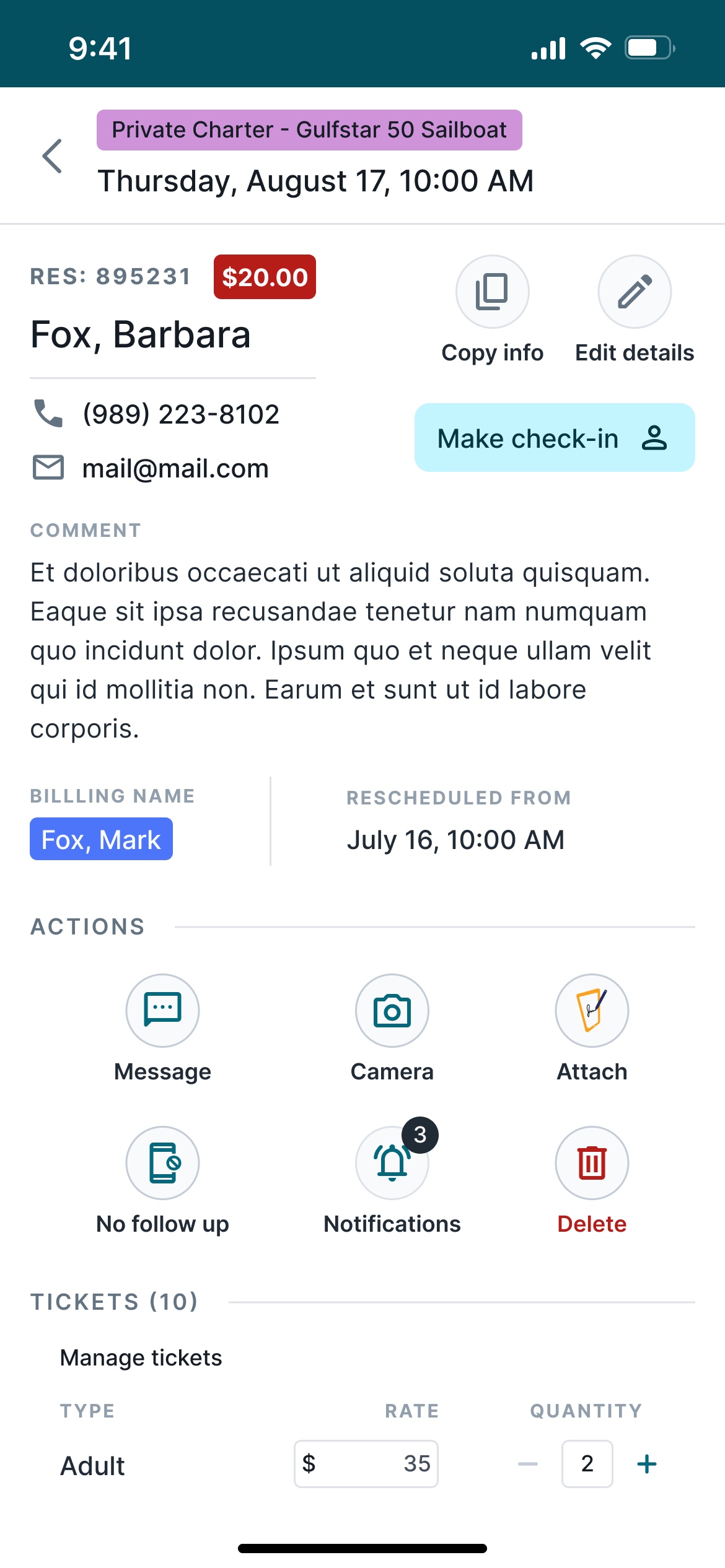Tap the Make check-in button
The width and height of the screenshot is (725, 1568).
(x=553, y=438)
